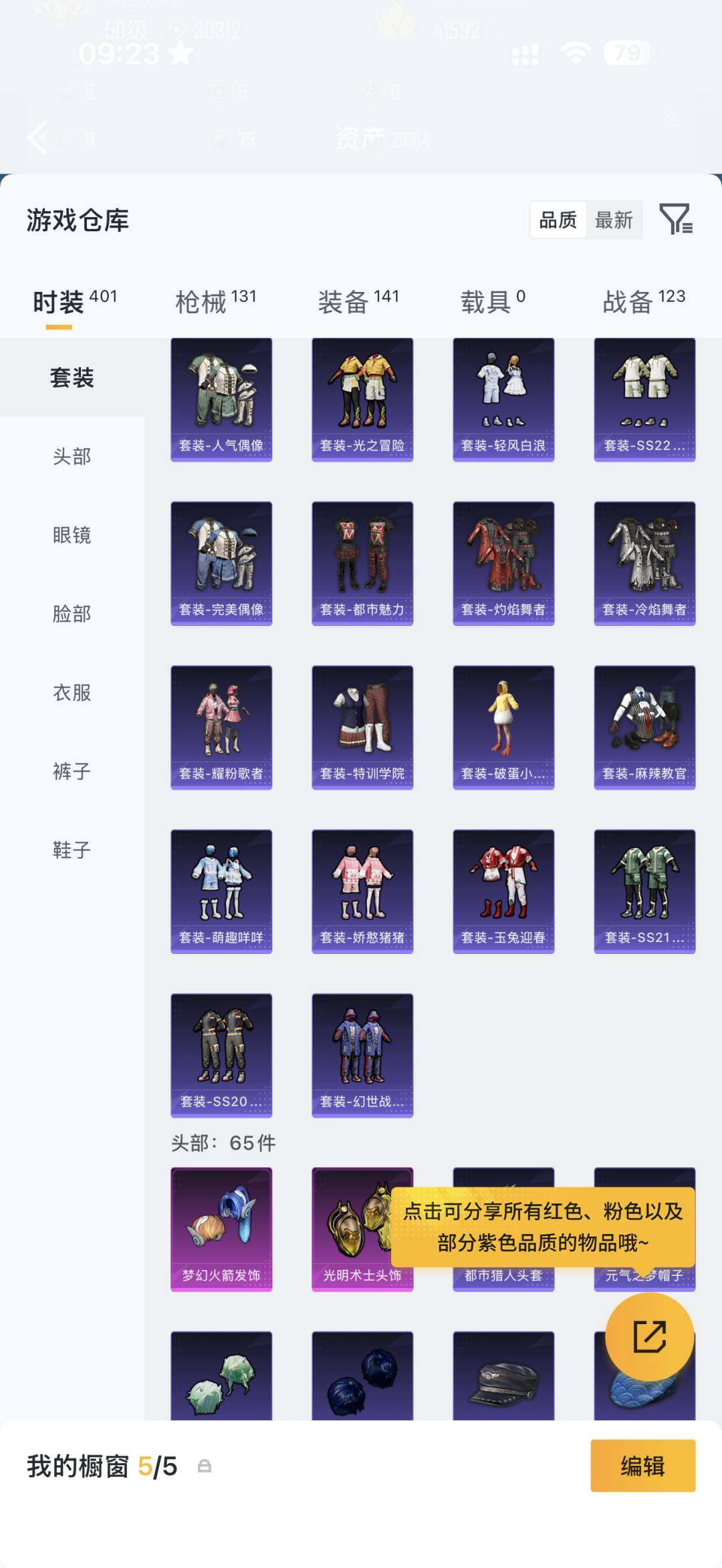Expand the 眼镜 category in the left sidebar

tap(72, 534)
